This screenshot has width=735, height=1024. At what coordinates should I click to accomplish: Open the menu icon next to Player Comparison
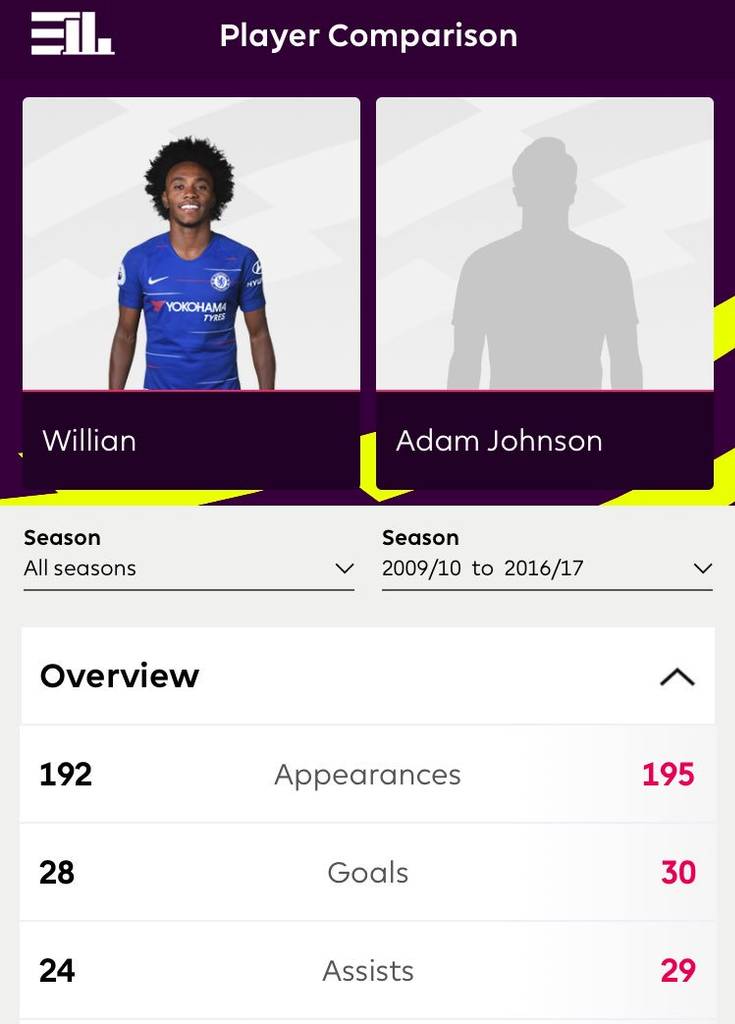[x=72, y=35]
